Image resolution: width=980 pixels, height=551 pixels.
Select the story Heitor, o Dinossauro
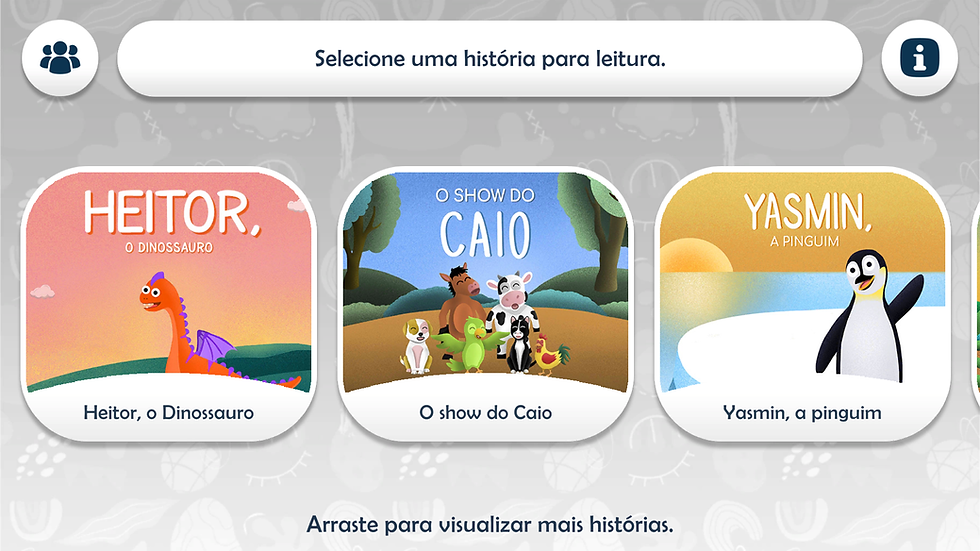(169, 305)
